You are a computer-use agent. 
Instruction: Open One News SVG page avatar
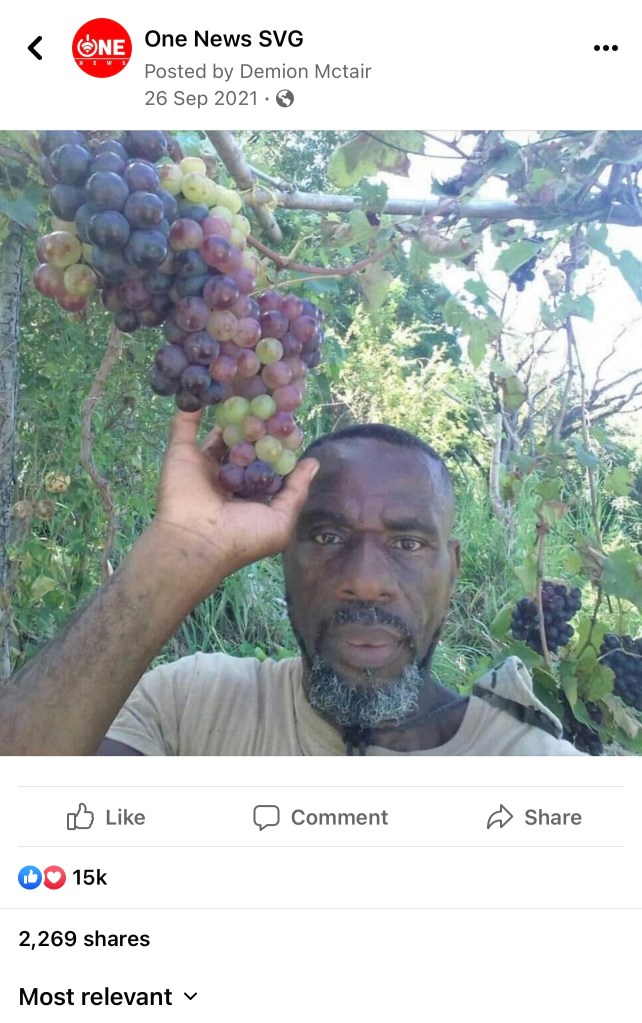coord(101,48)
